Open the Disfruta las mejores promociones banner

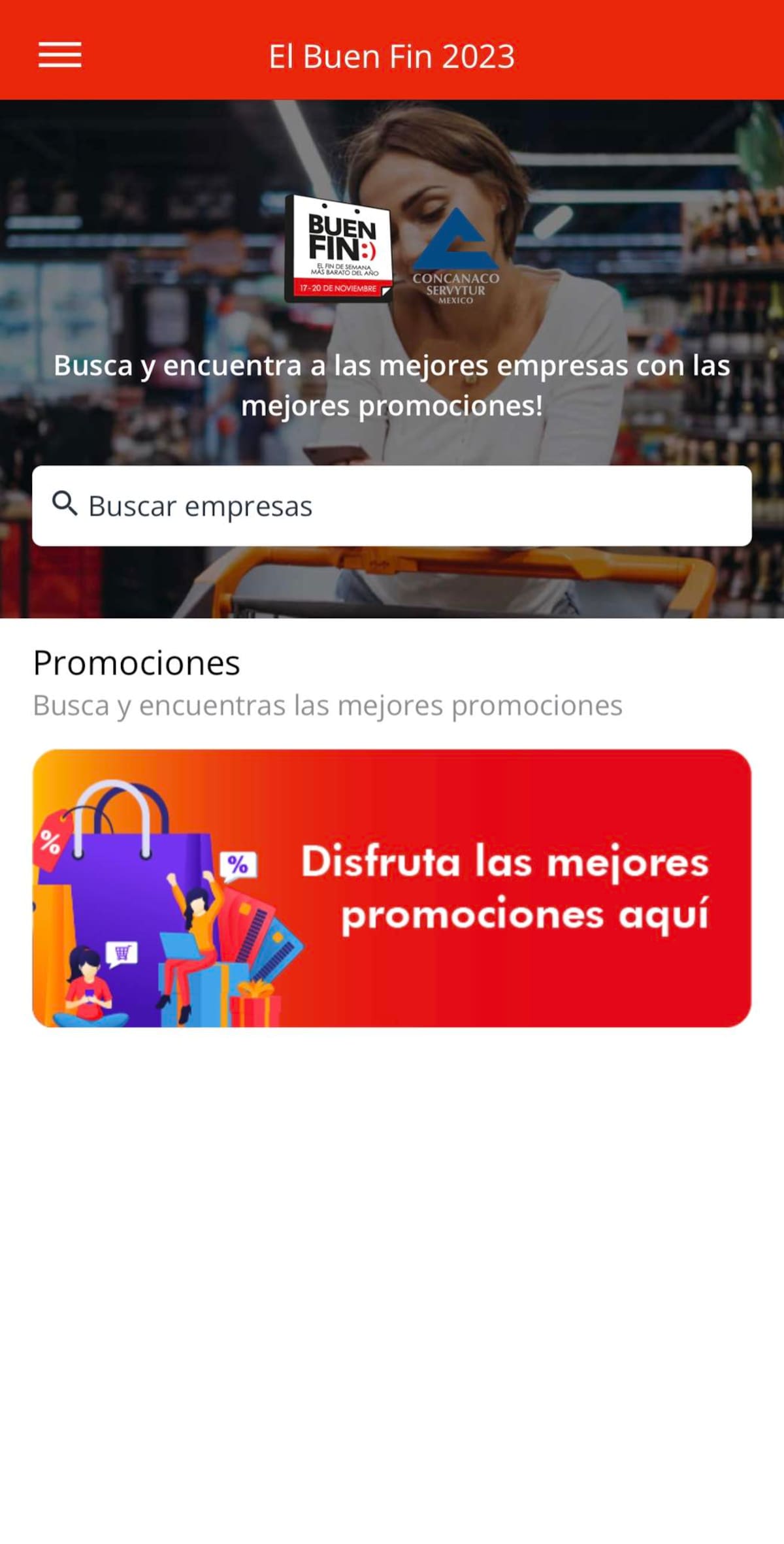pyautogui.click(x=392, y=888)
